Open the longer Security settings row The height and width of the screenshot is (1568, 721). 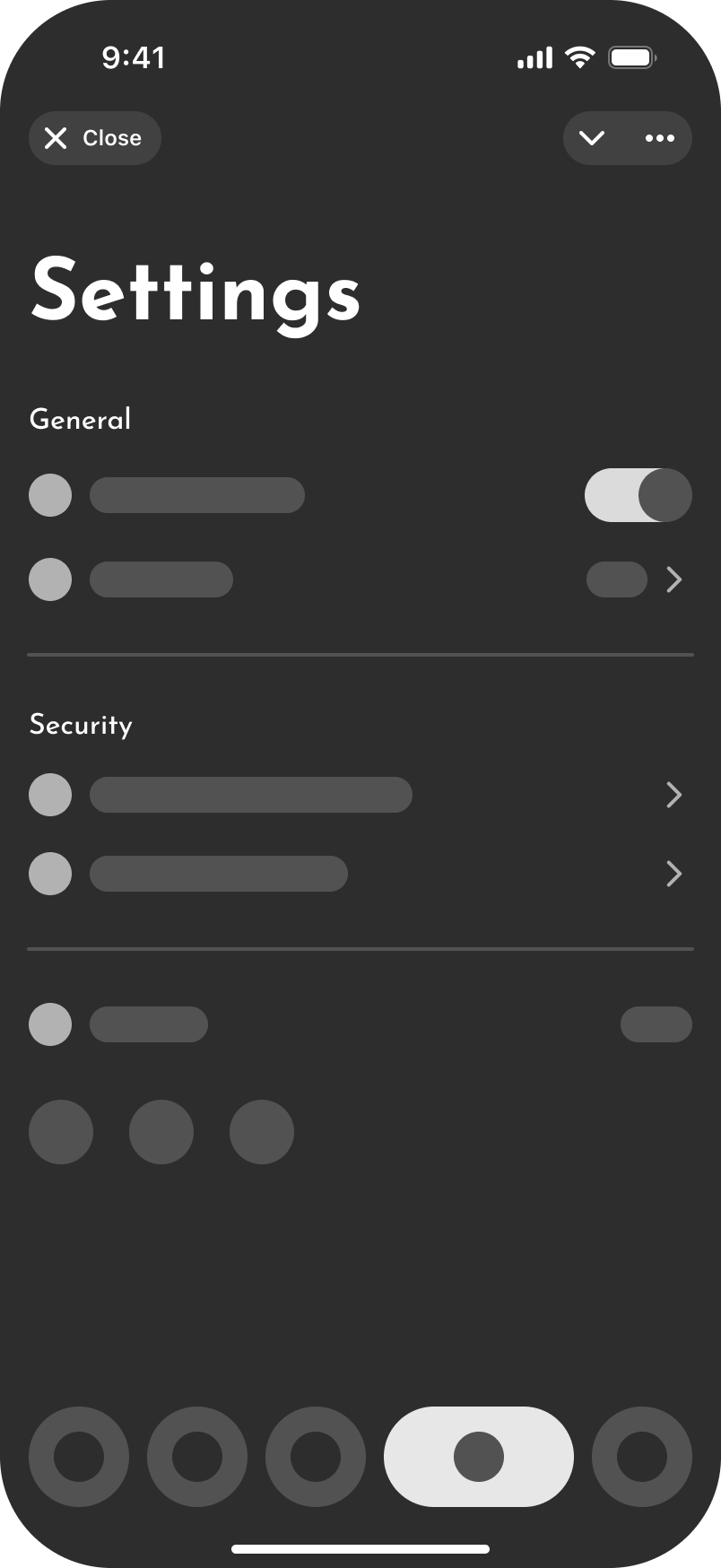tap(360, 795)
